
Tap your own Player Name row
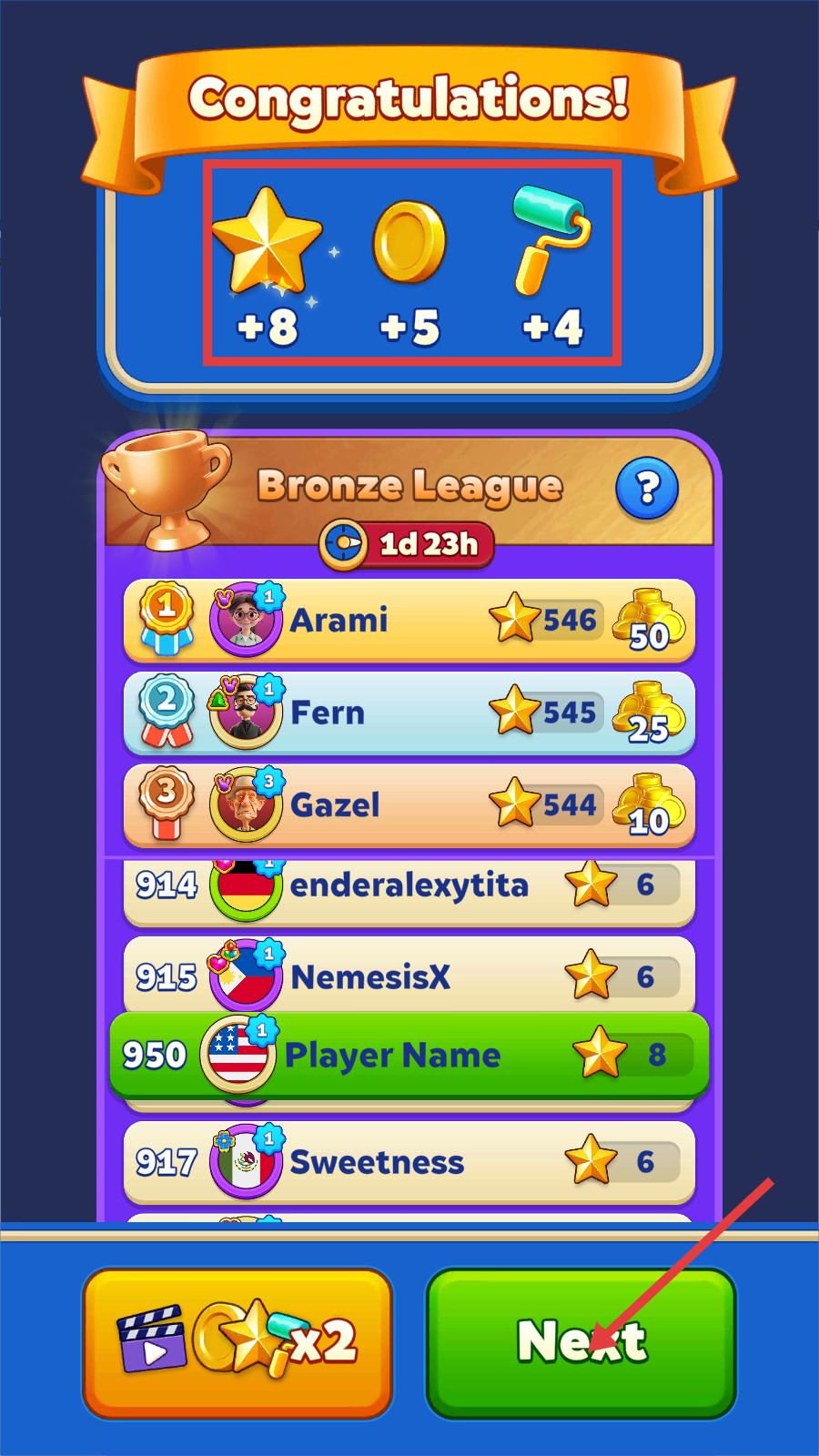tap(409, 1056)
